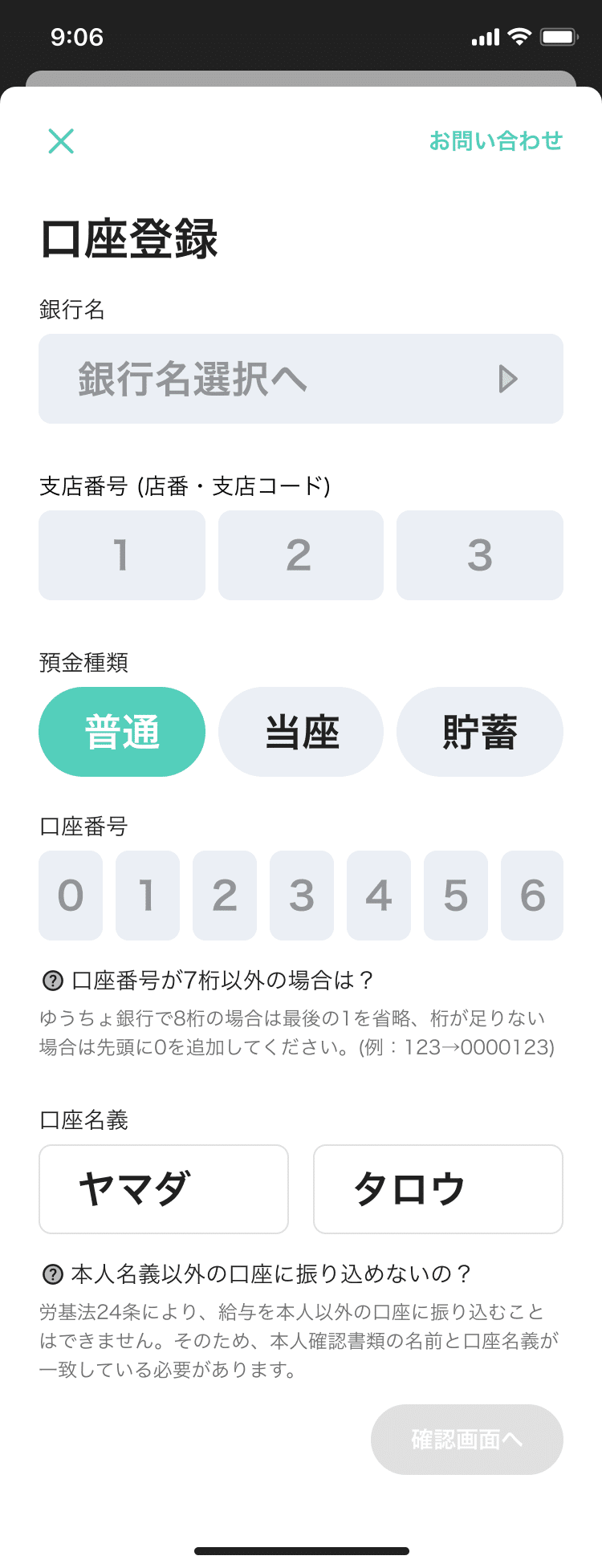
Task: Open お問い合わせ from the top right
Action: pos(497,140)
